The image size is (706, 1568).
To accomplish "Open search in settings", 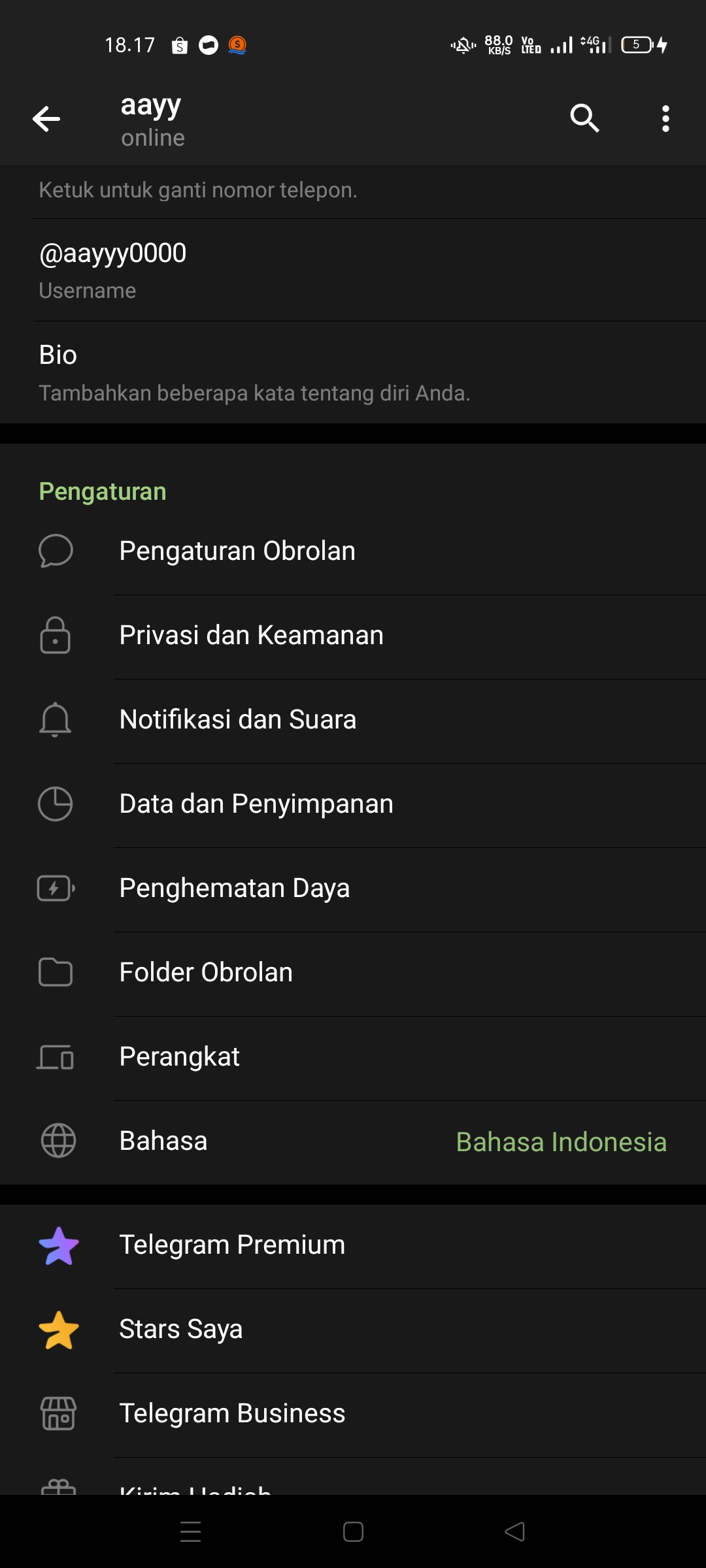I will pos(584,119).
